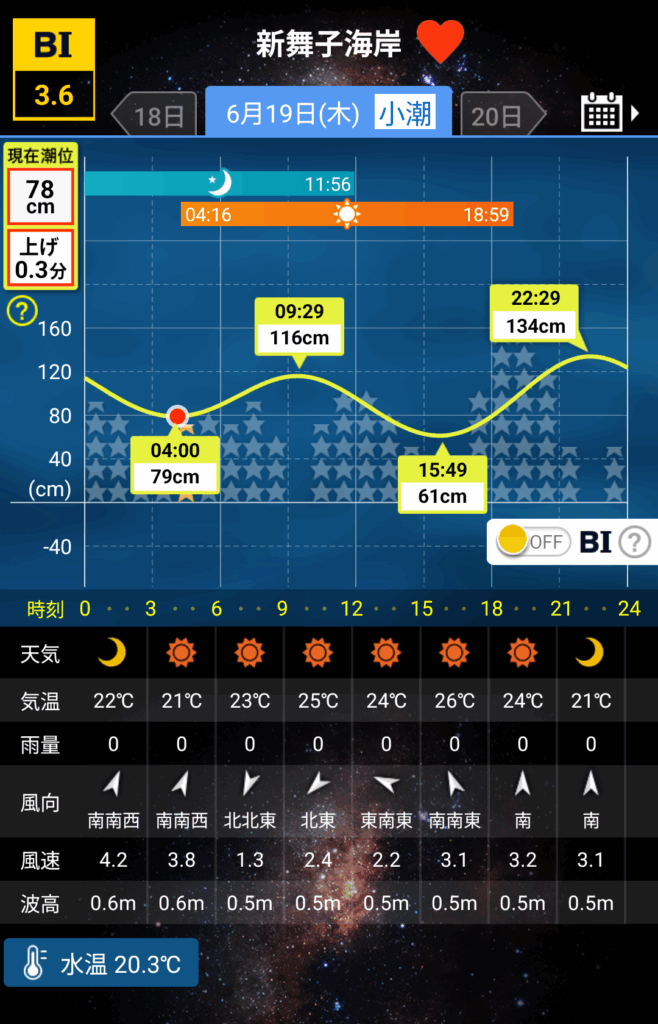The image size is (658, 1024).
Task: Toggle the favorite heart for 新舞子海岸
Action: [440, 42]
